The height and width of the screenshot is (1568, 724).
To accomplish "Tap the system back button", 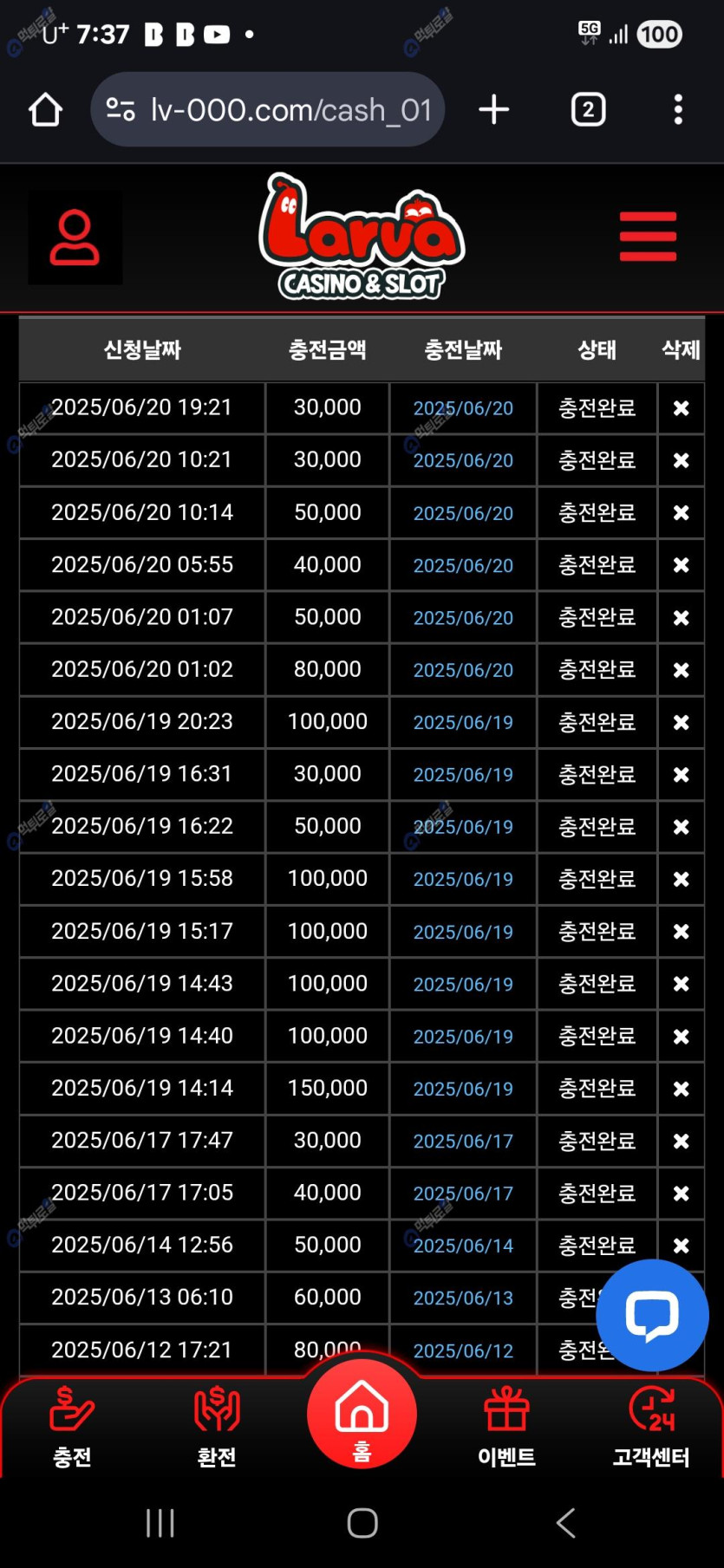I will click(565, 1523).
